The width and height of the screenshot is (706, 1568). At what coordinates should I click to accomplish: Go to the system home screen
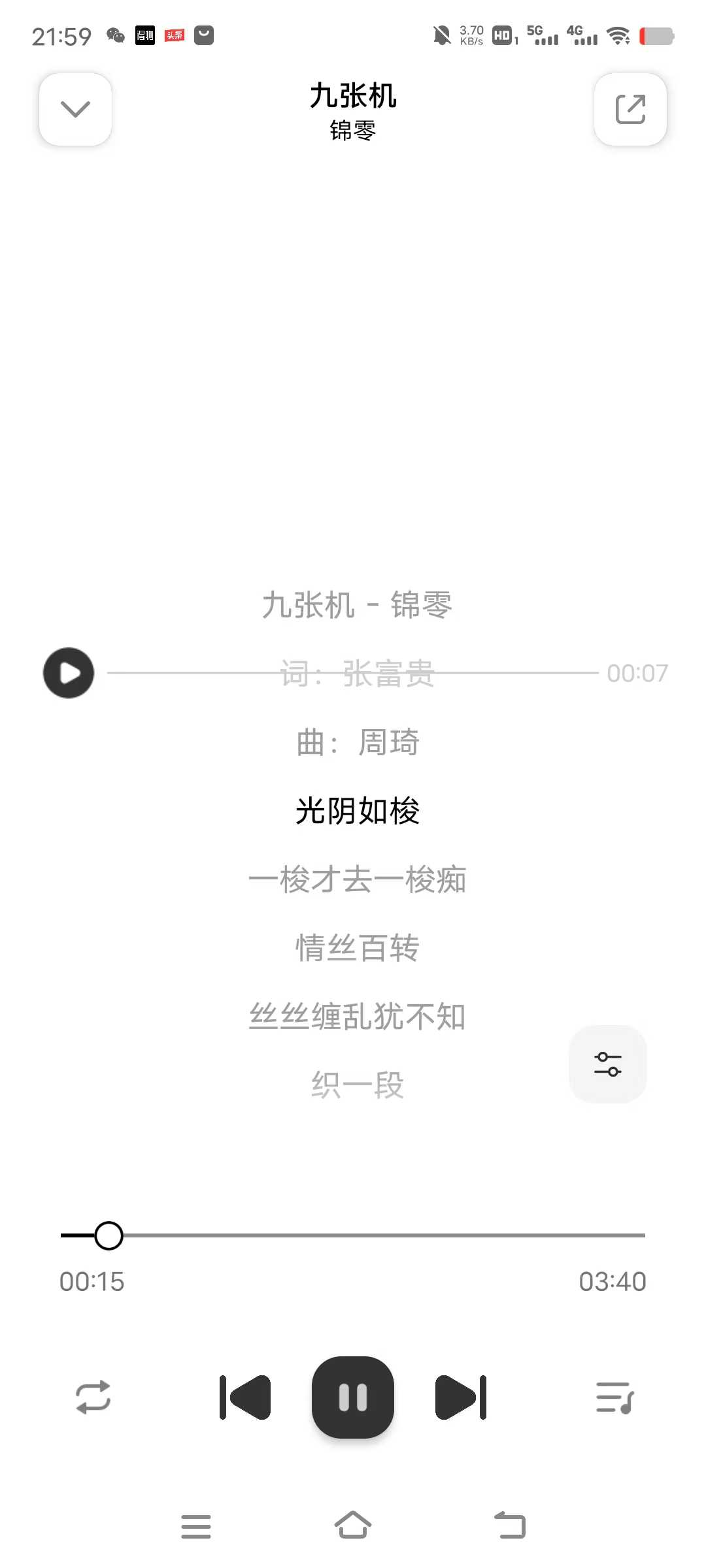tap(353, 1526)
